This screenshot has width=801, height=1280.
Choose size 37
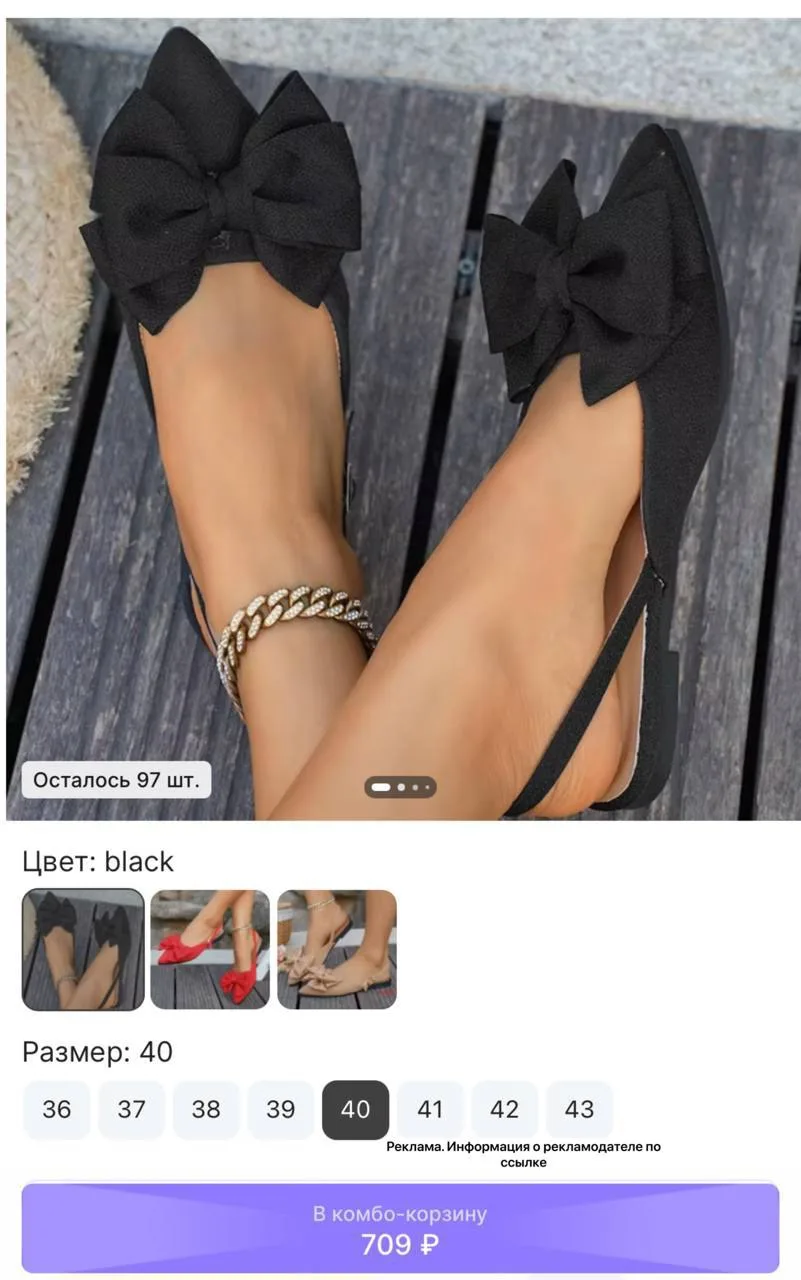[131, 1109]
